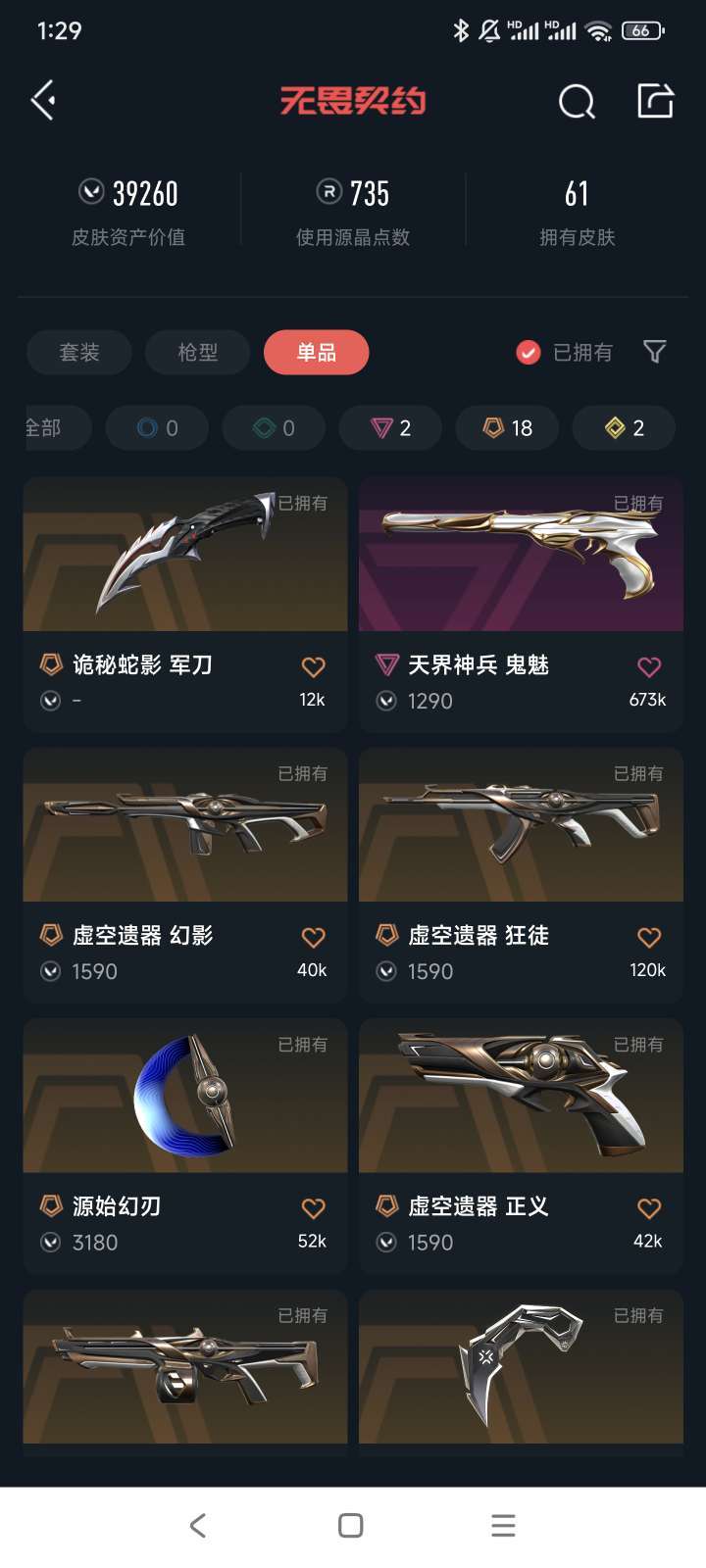Filter by the pink tier chip showing 2
Viewport: 706px width, 1568px height.
click(390, 427)
